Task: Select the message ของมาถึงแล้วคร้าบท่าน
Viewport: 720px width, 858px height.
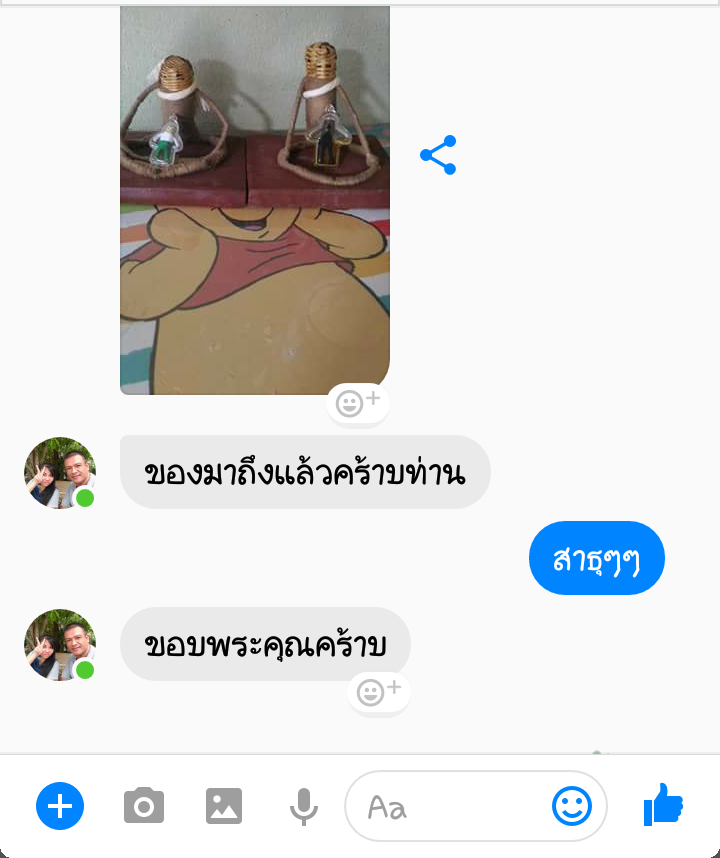Action: coord(305,471)
